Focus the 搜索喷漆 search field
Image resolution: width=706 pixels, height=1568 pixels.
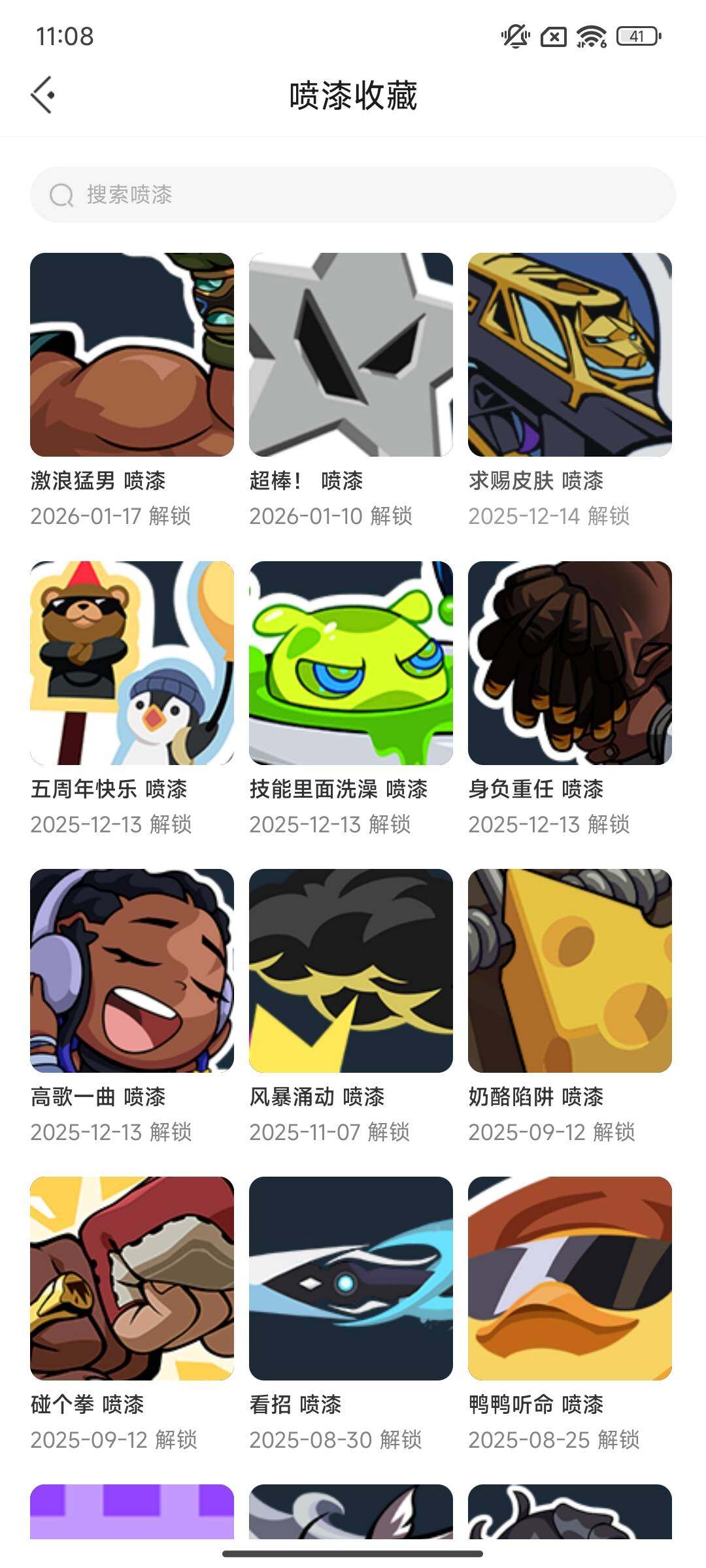click(353, 195)
